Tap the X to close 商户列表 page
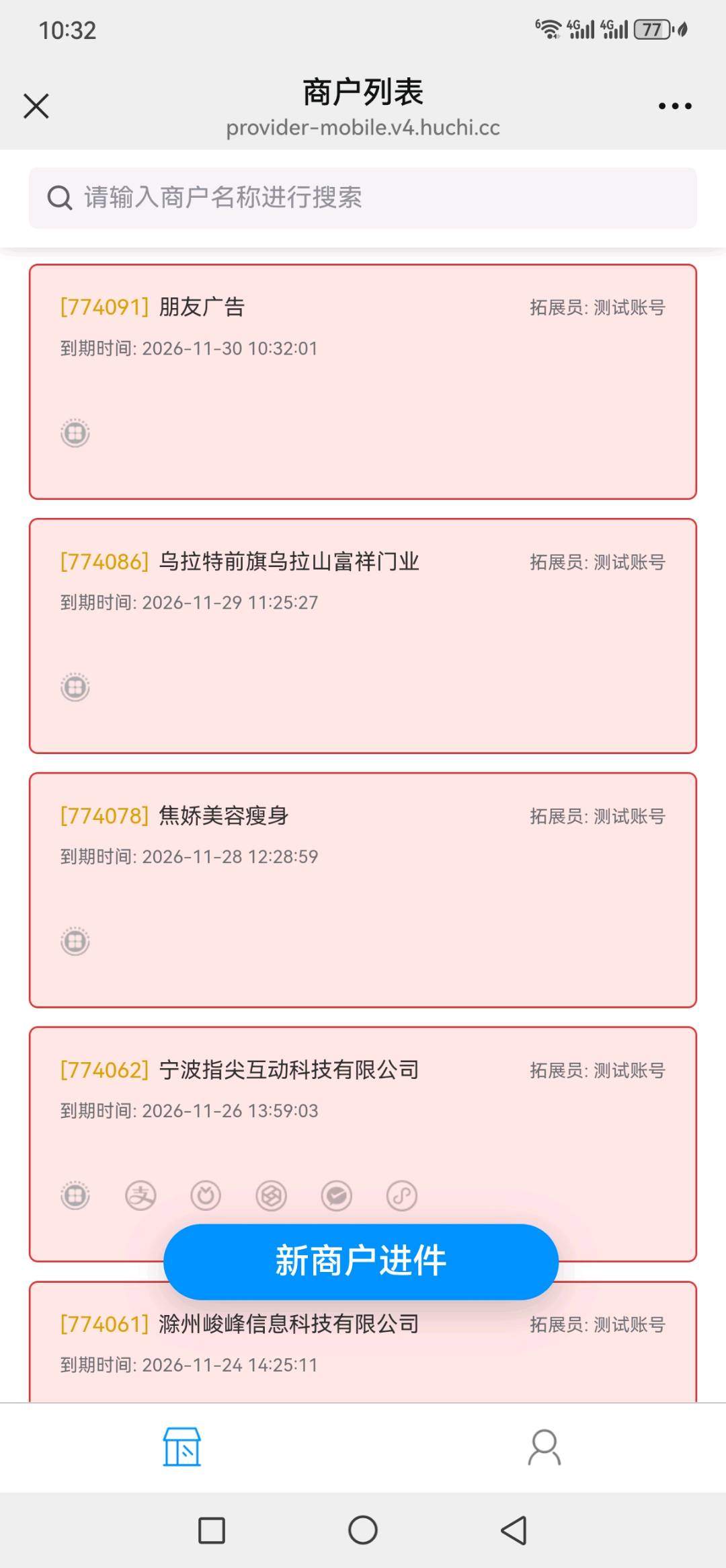Viewport: 726px width, 1568px height. 36,106
